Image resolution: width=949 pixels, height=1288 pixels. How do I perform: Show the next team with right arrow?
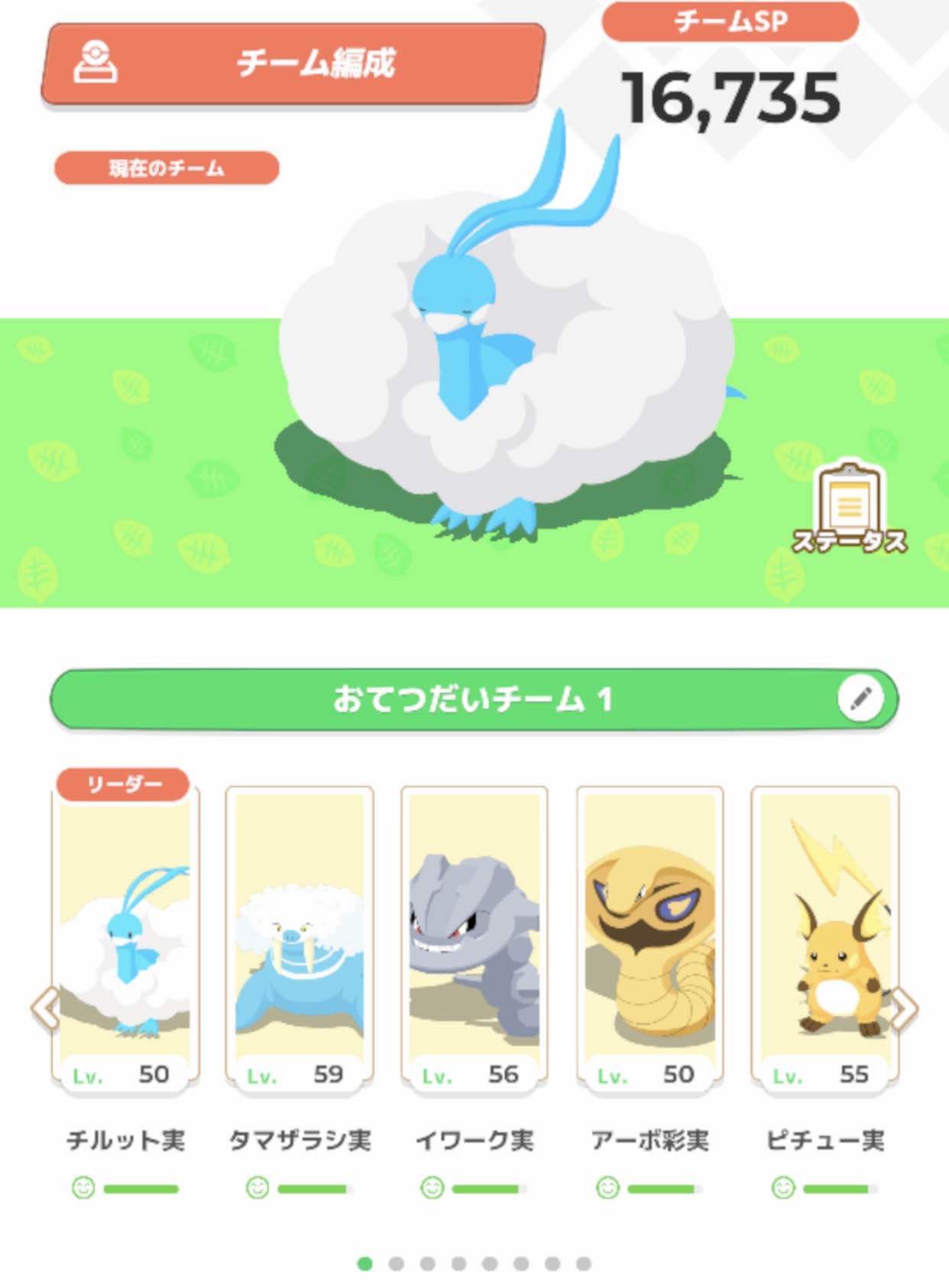pos(903,1008)
